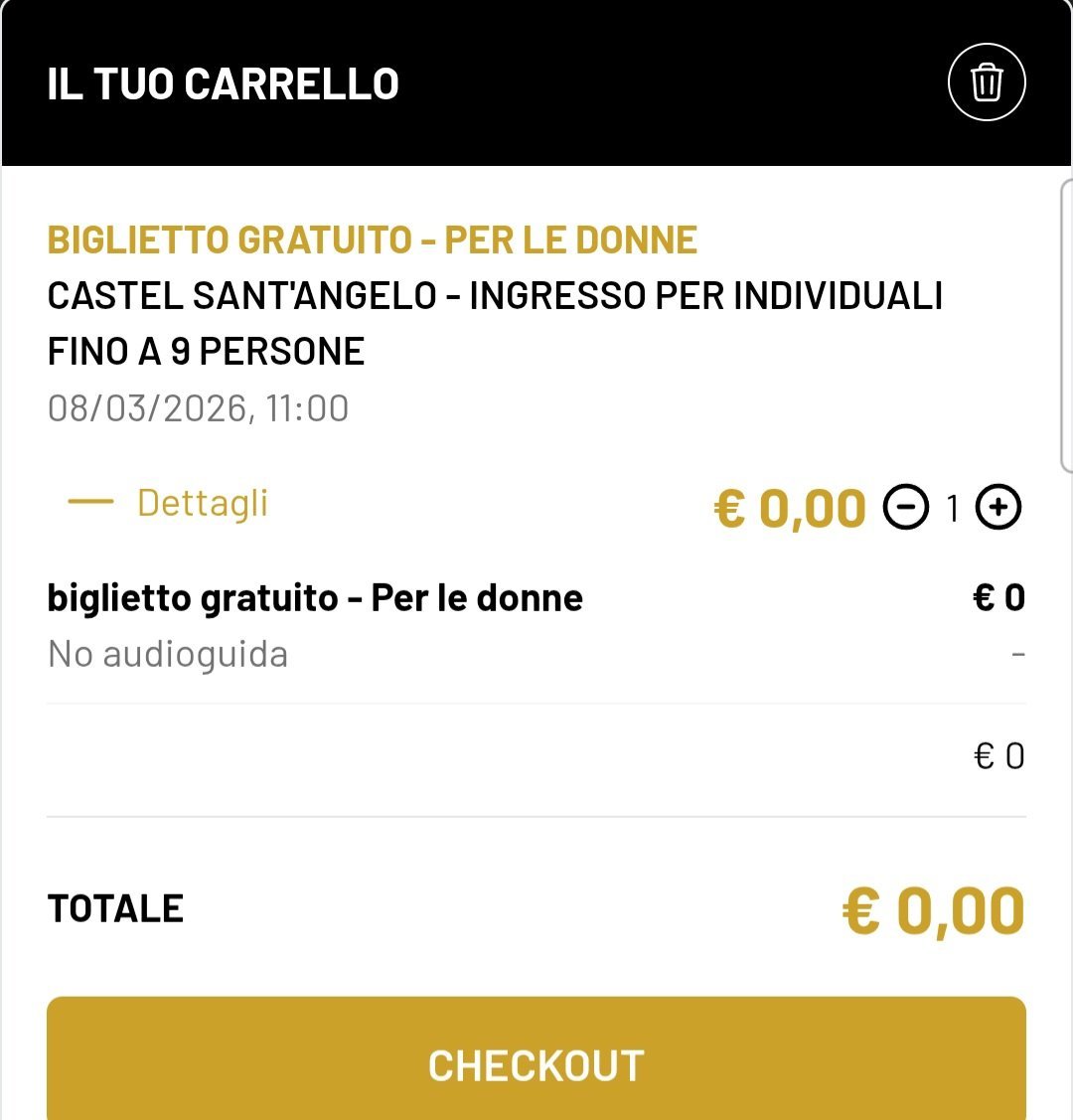Empty the cart with the trash icon

click(987, 82)
